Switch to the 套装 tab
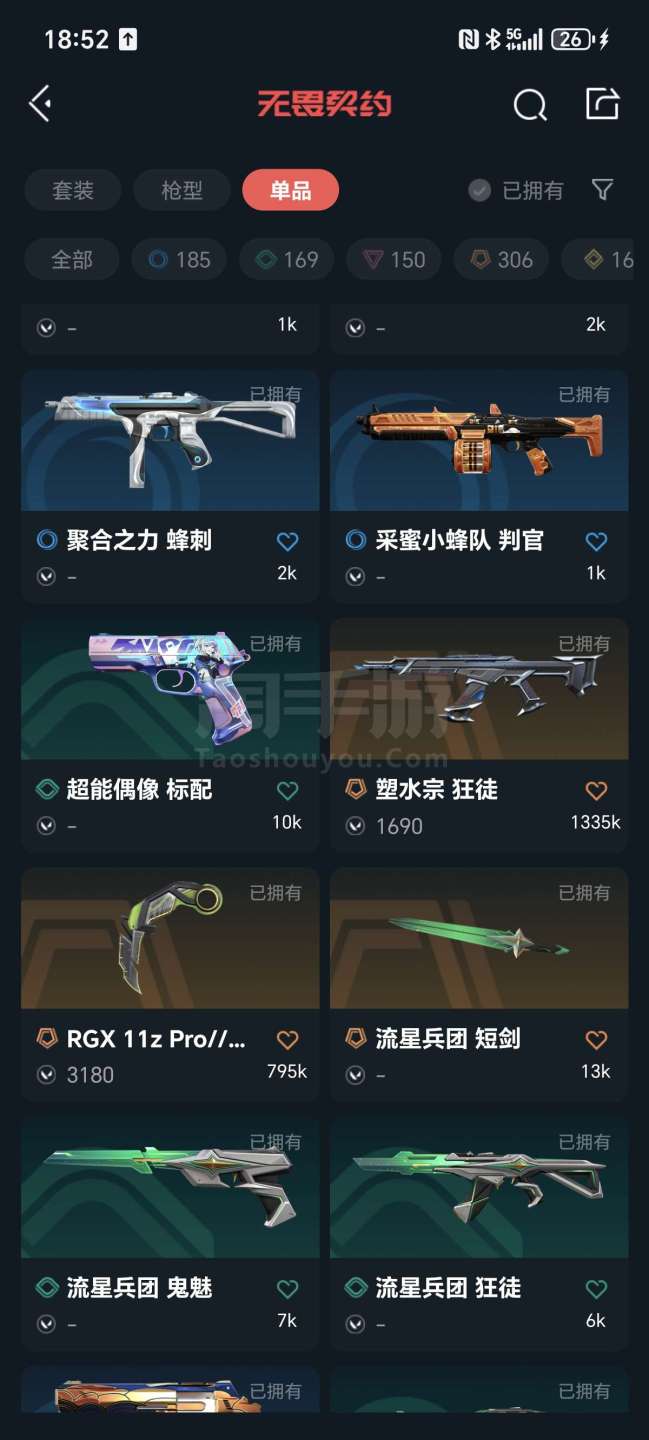The width and height of the screenshot is (649, 1440). [x=73, y=190]
